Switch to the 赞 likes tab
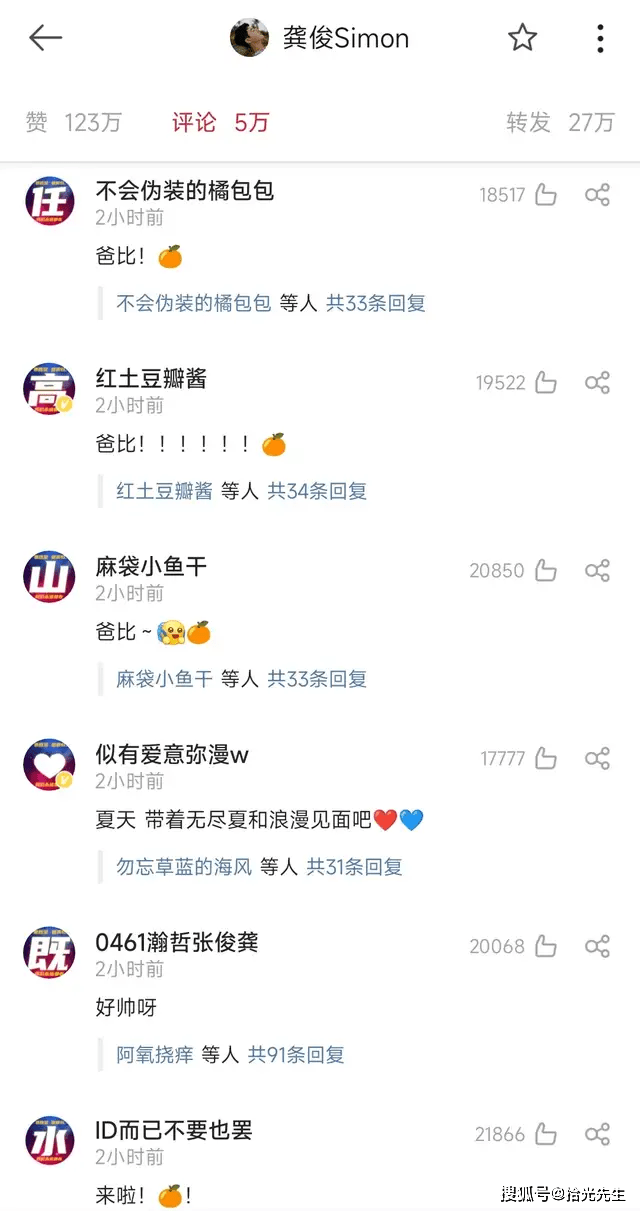Viewport: 640px width, 1211px height. coord(73,122)
